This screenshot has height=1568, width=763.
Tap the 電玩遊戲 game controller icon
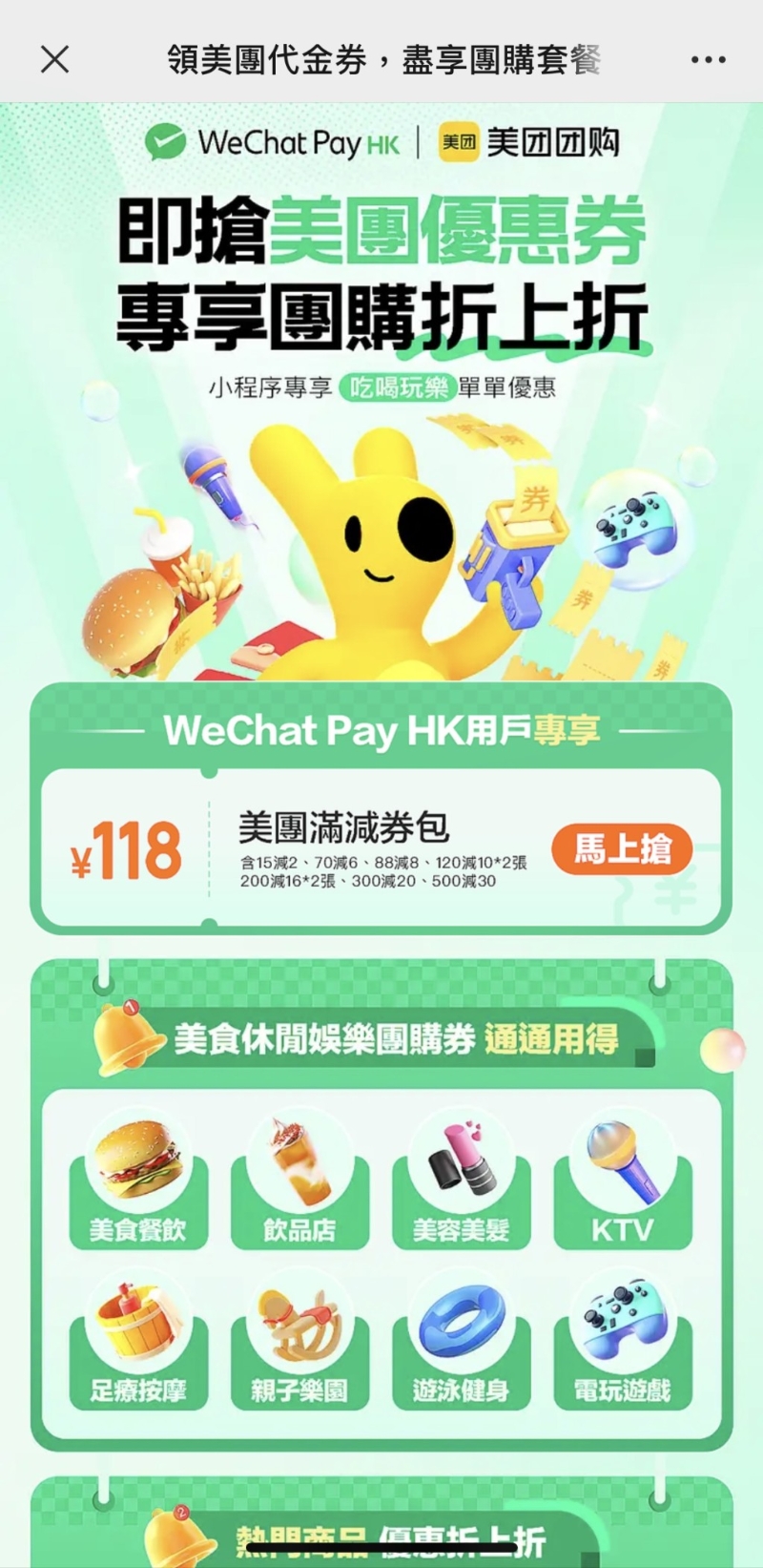(622, 1323)
